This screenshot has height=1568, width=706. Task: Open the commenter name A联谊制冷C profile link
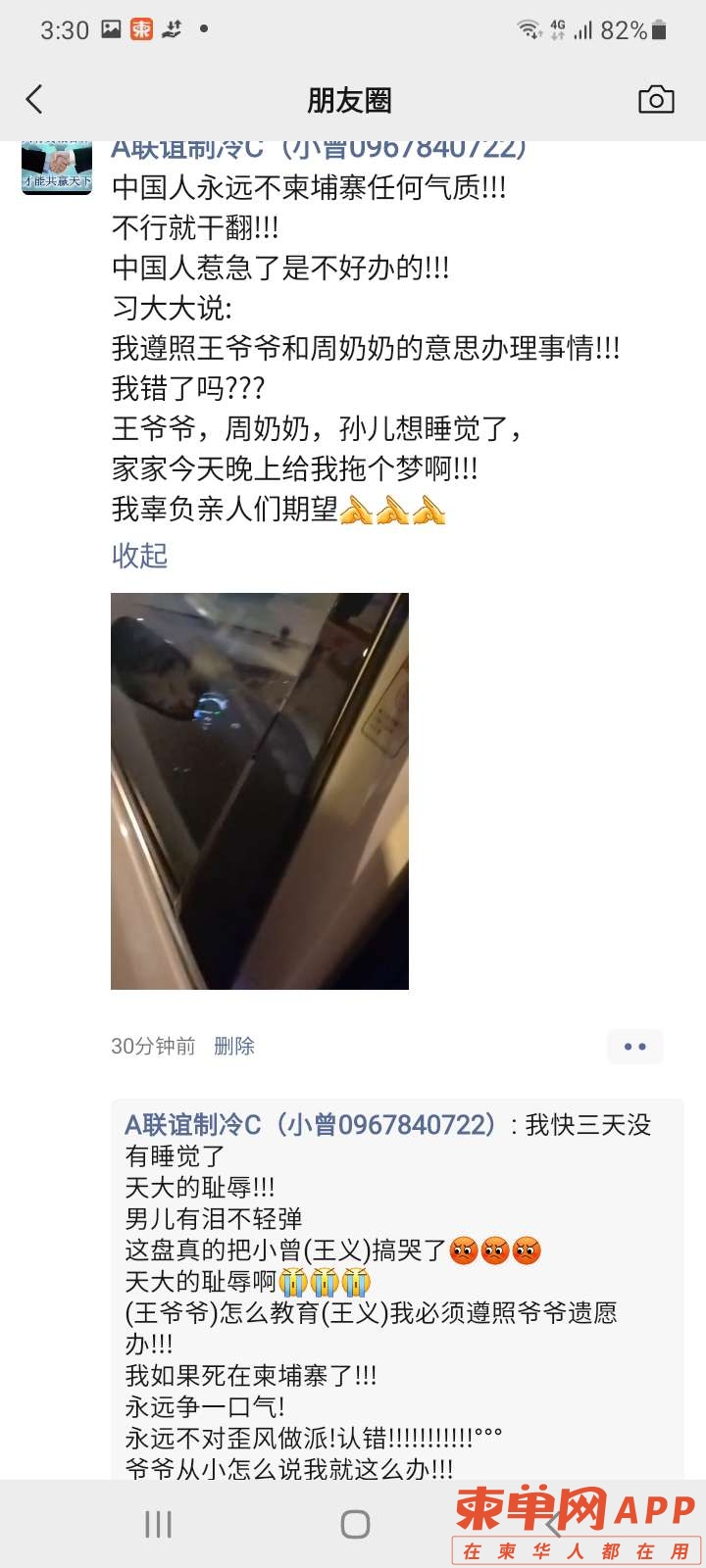click(309, 1125)
